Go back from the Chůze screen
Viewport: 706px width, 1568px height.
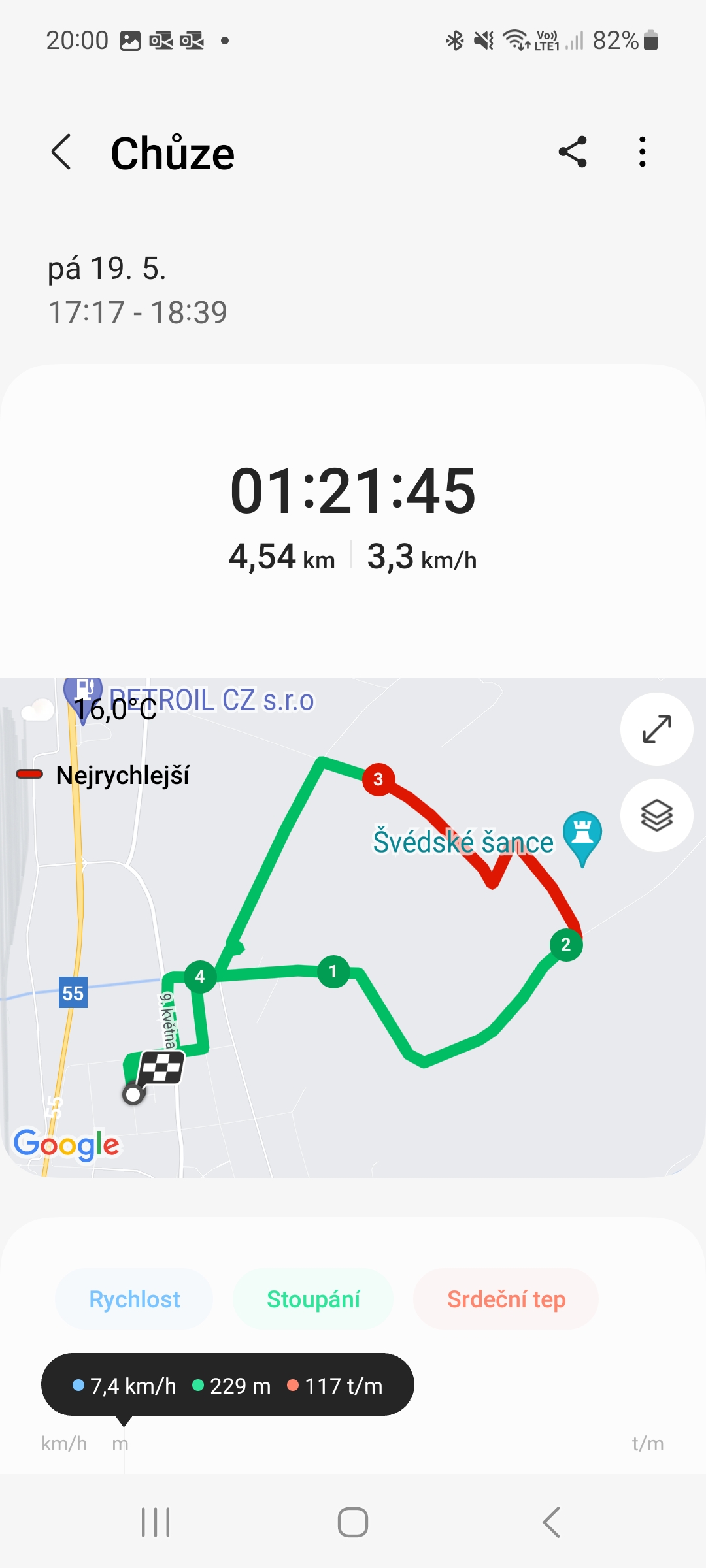pos(61,152)
